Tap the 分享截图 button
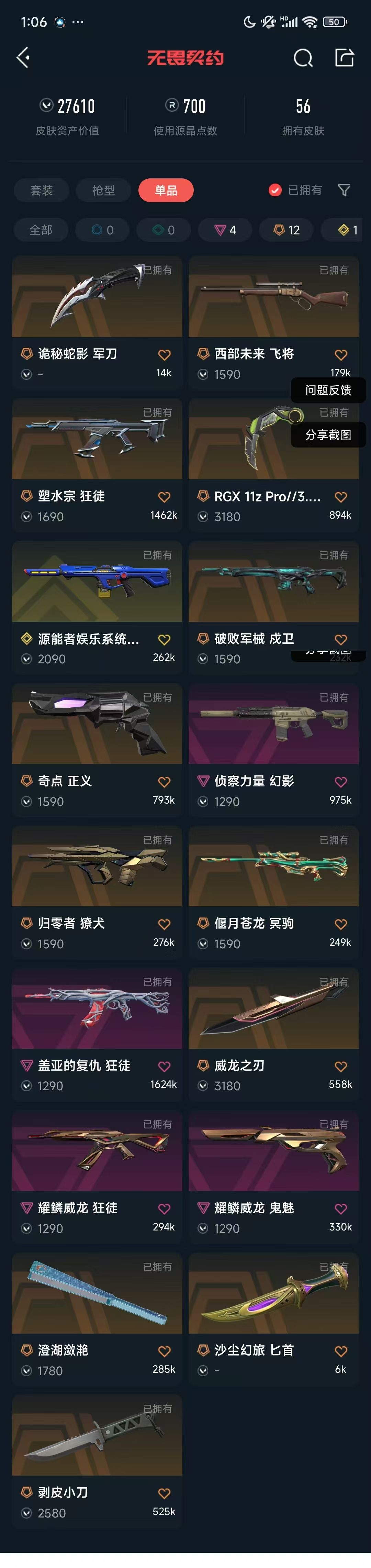This screenshot has height=1568, width=371. (x=328, y=434)
